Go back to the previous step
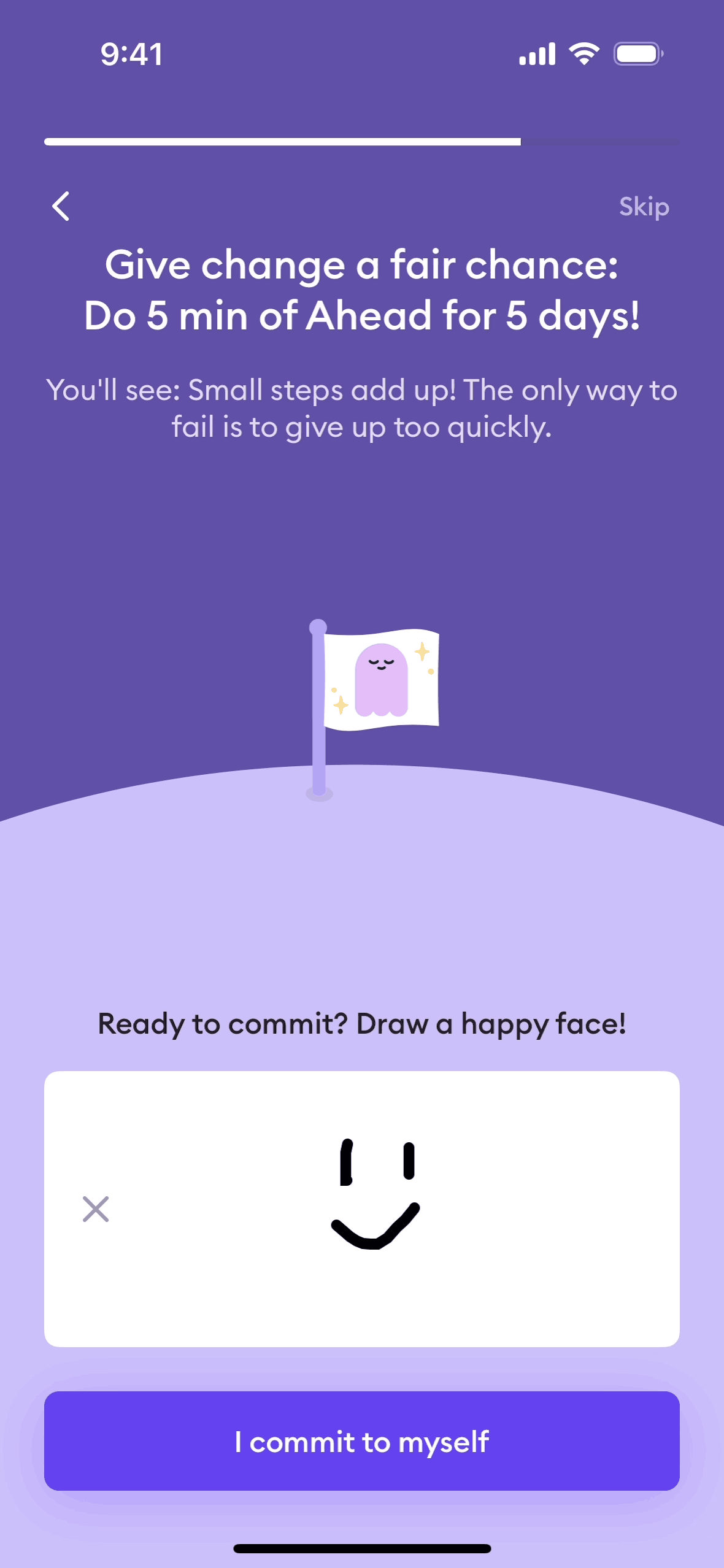The image size is (724, 1568). (x=61, y=206)
